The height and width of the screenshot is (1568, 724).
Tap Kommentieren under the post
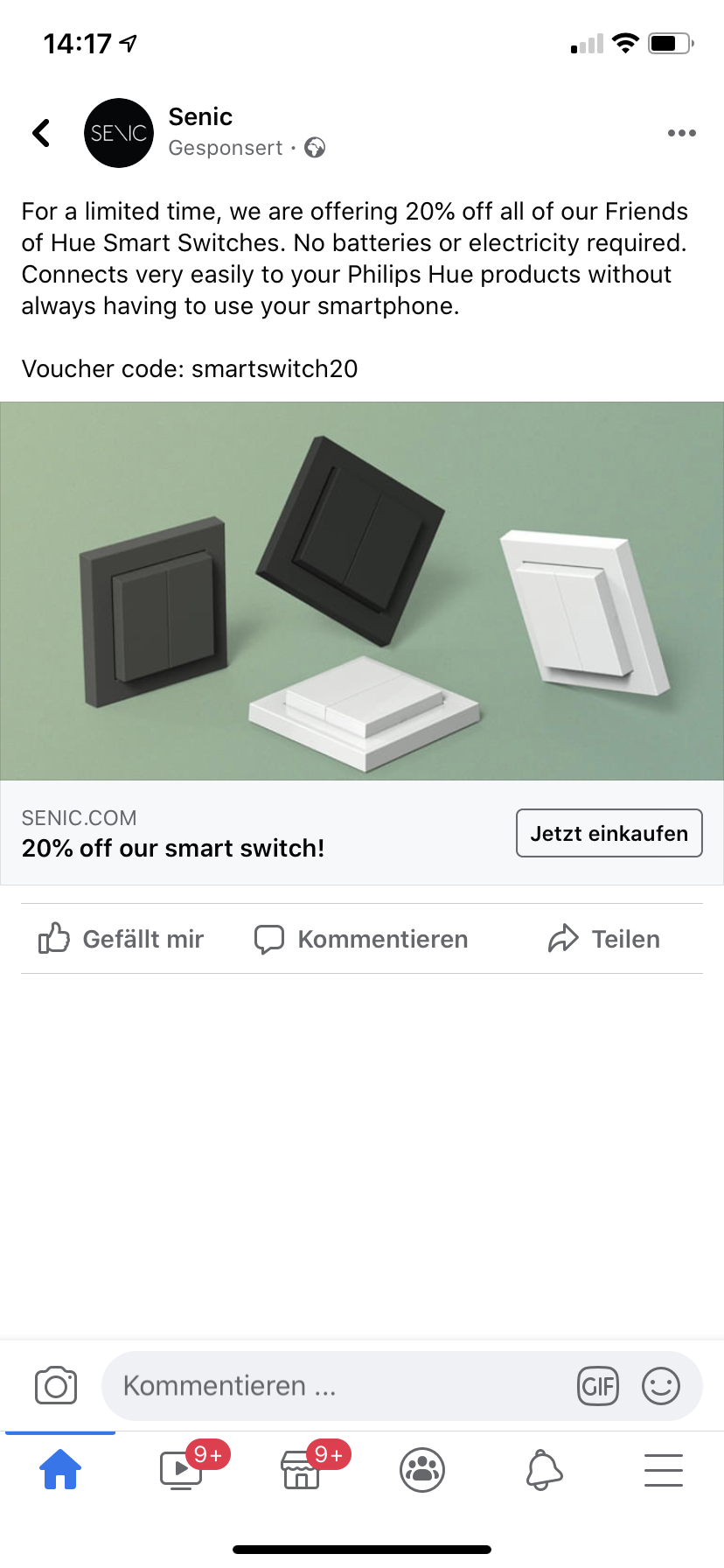pos(361,939)
